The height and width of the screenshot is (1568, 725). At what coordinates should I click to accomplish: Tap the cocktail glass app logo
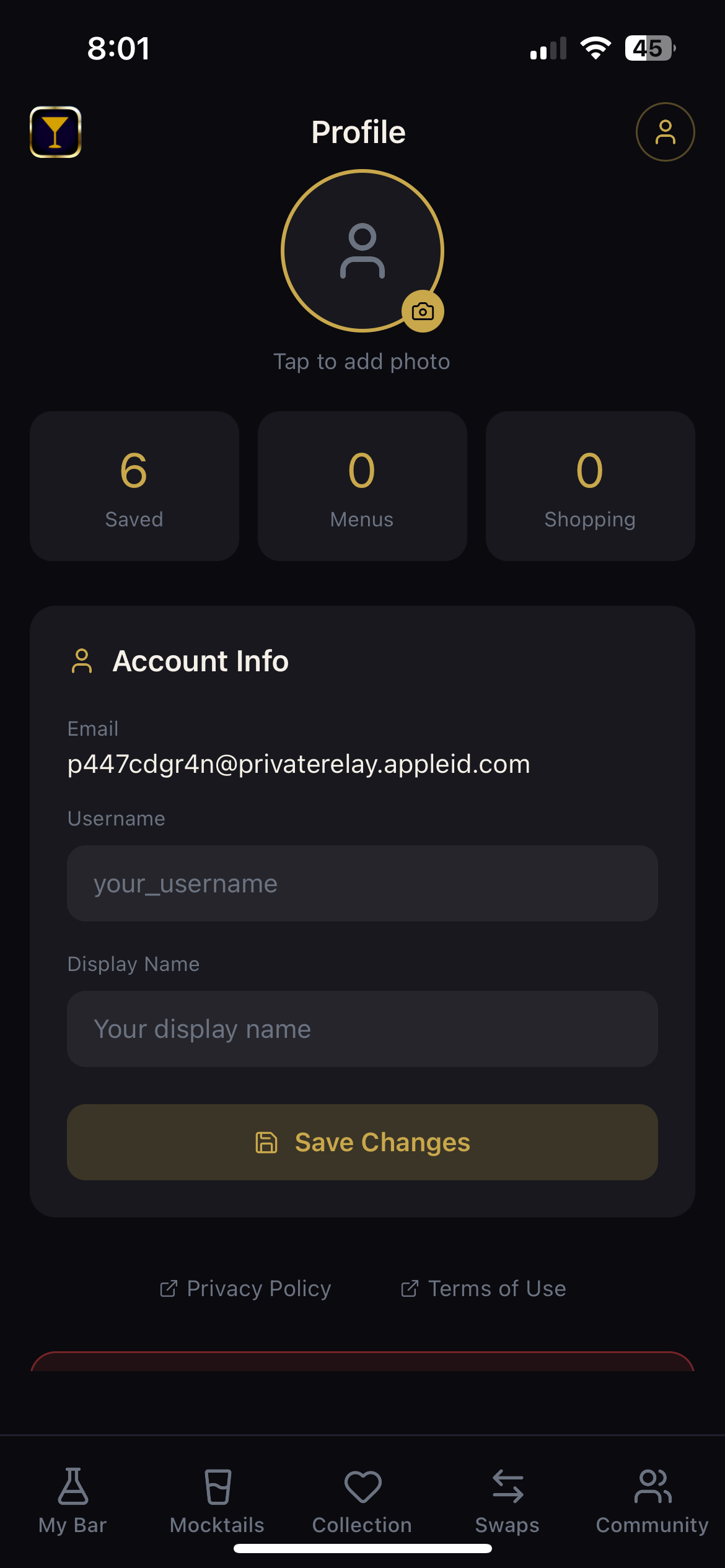(56, 132)
